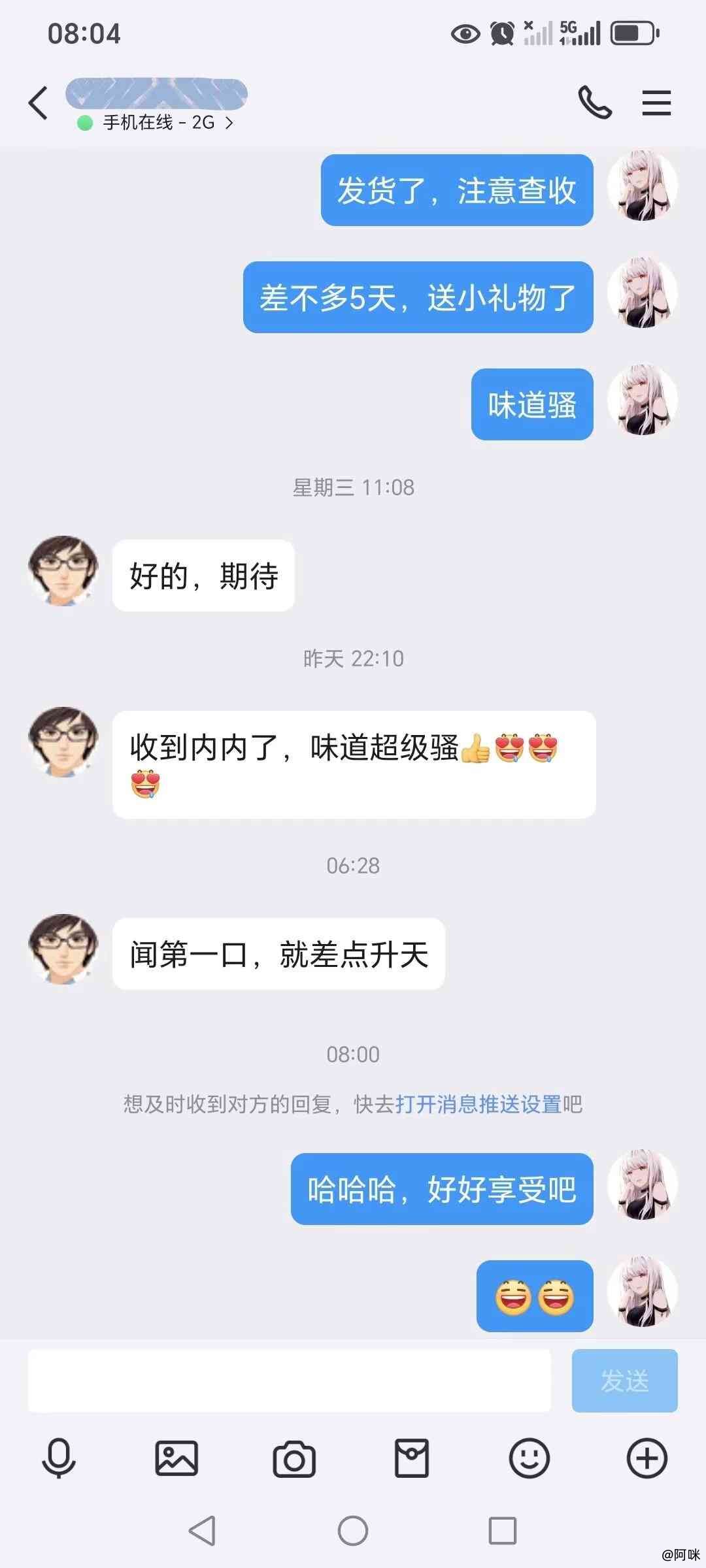Open the 手机在线 - 2G status chevron
Viewport: 706px width, 1568px height.
tap(229, 123)
